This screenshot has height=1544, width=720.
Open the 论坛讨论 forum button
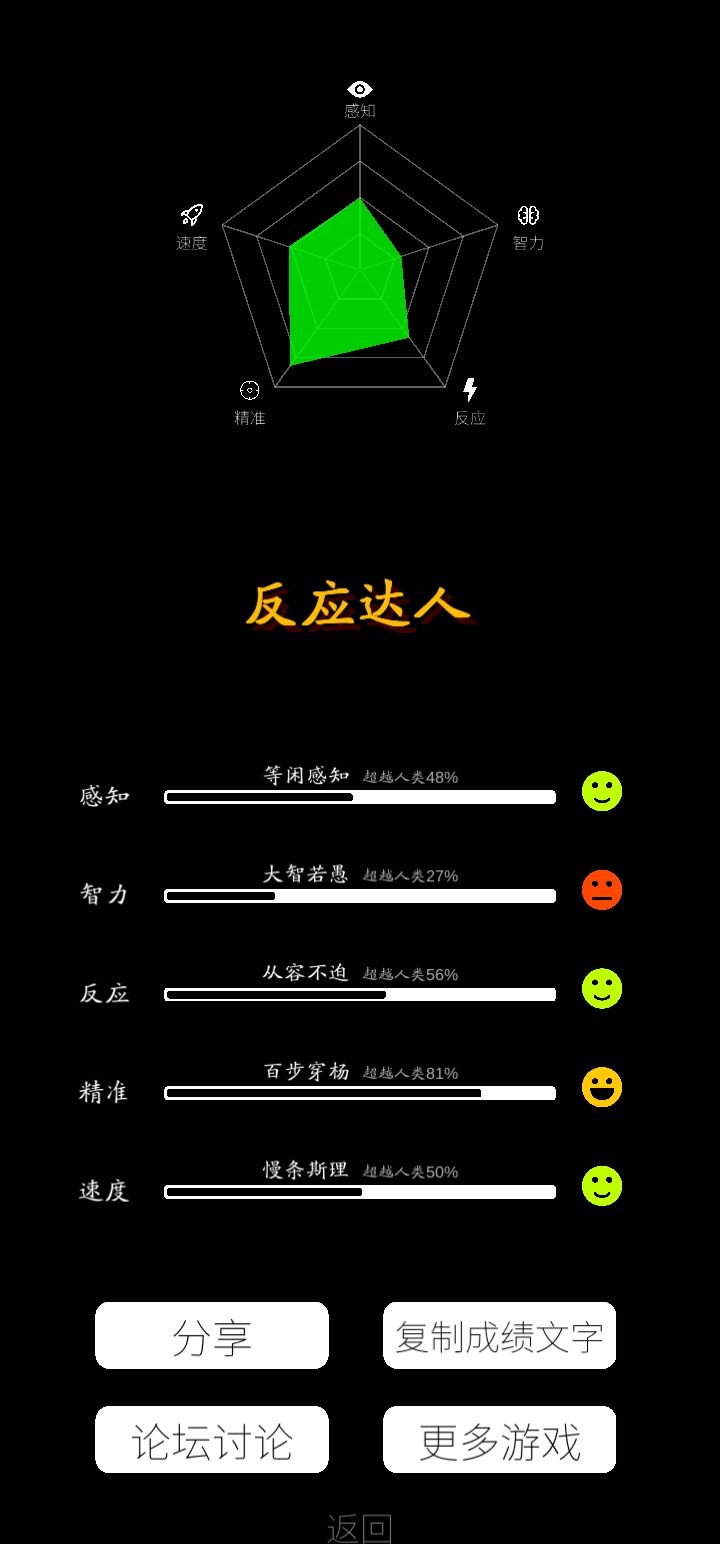pos(211,1439)
